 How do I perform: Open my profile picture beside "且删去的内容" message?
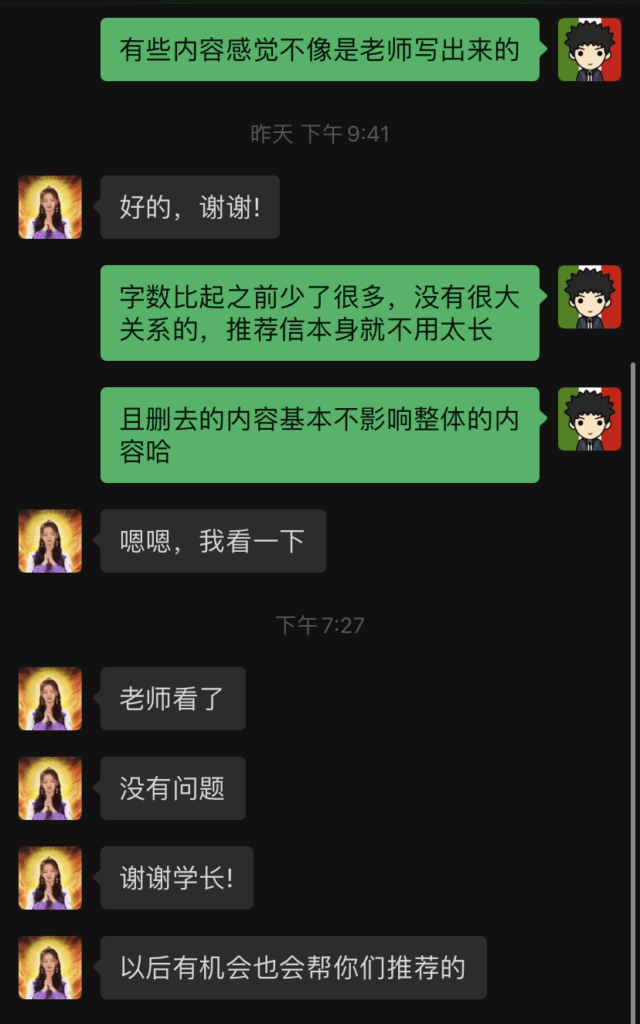pos(589,419)
